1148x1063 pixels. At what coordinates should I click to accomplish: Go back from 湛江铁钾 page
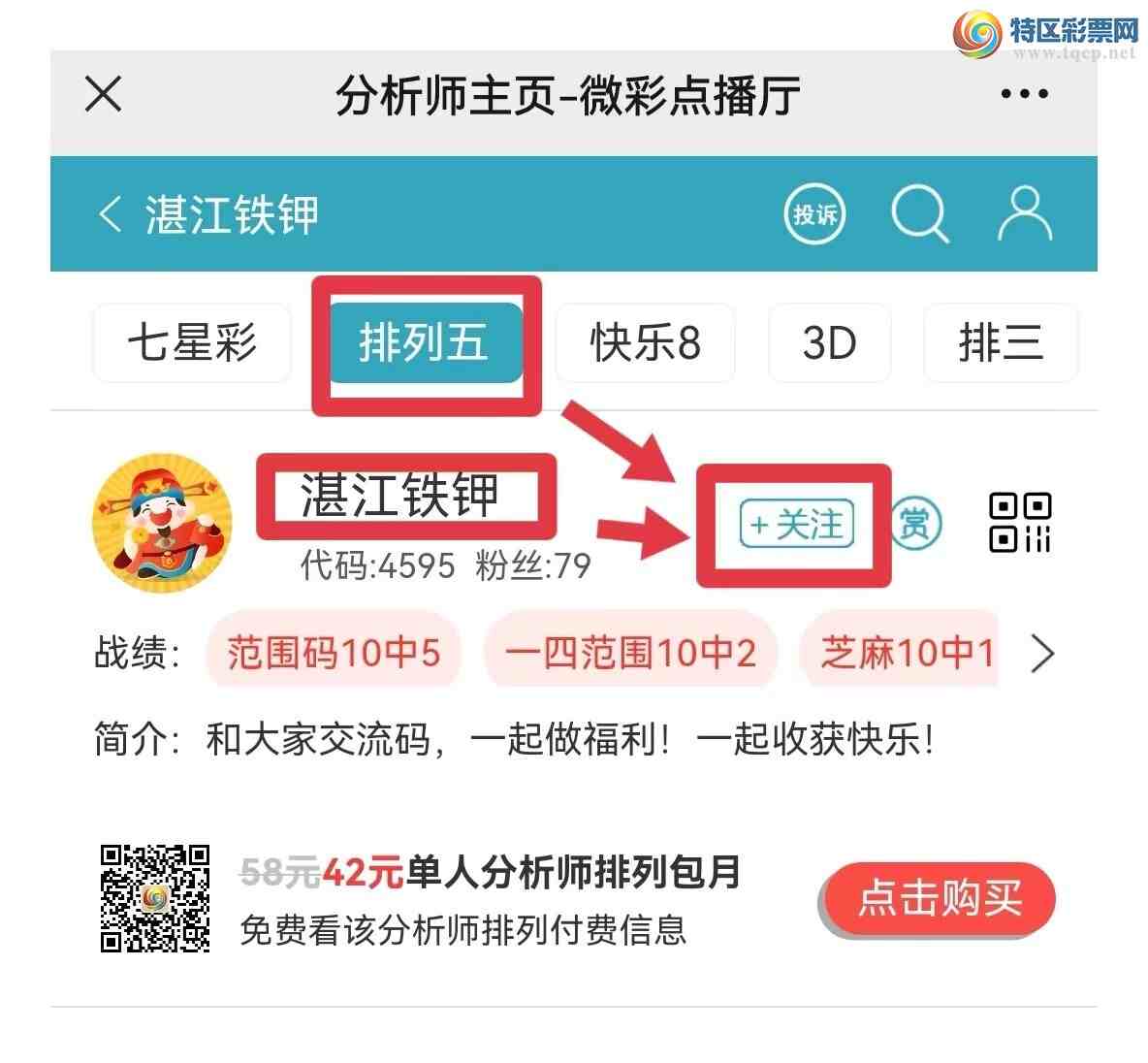(110, 213)
